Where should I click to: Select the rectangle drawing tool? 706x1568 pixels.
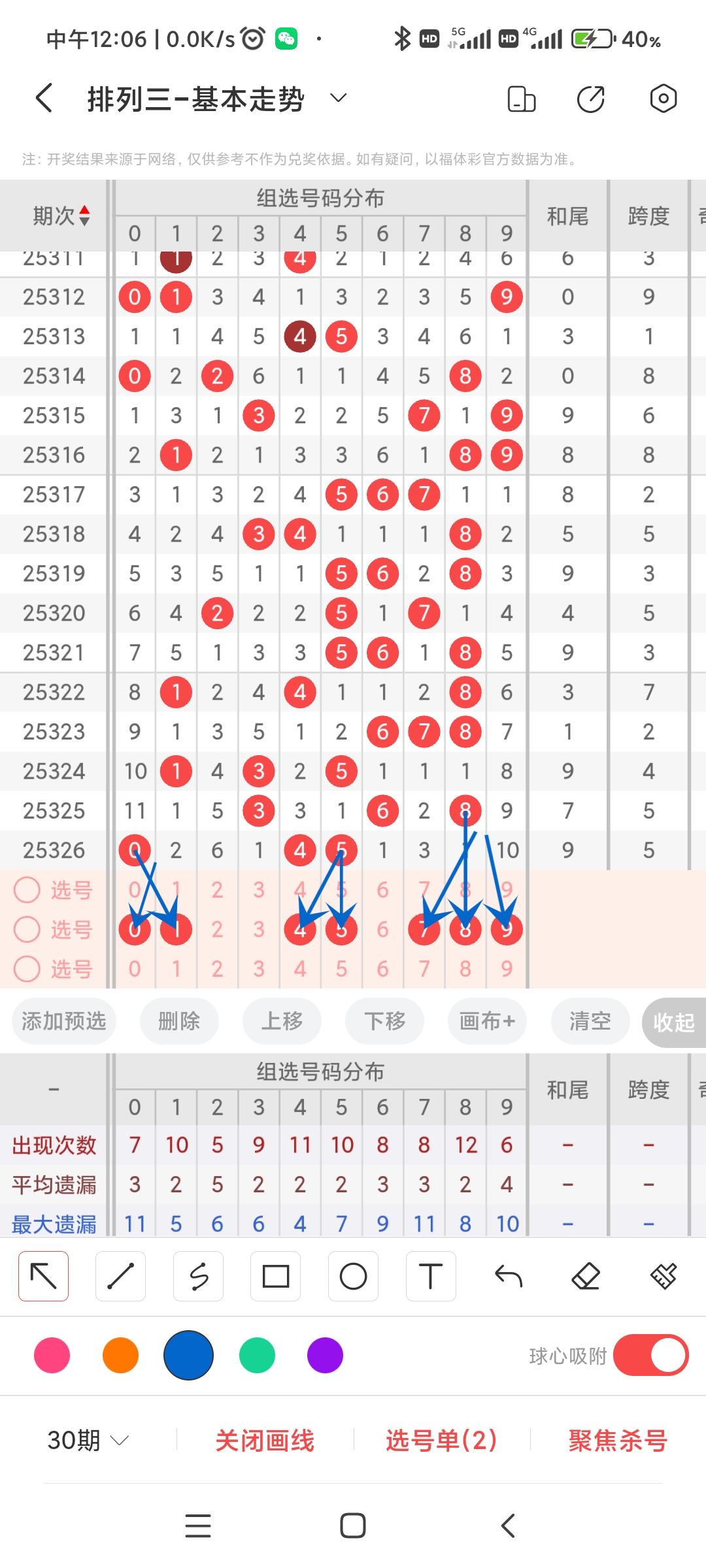tap(275, 1275)
